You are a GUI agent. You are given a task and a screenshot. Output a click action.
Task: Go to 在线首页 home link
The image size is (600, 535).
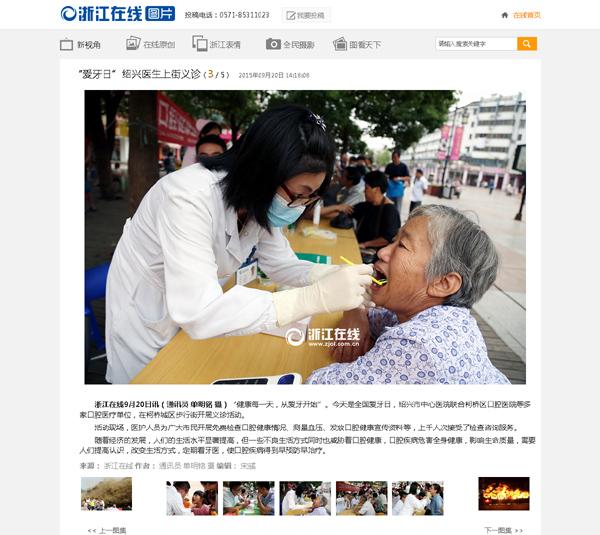coord(526,15)
